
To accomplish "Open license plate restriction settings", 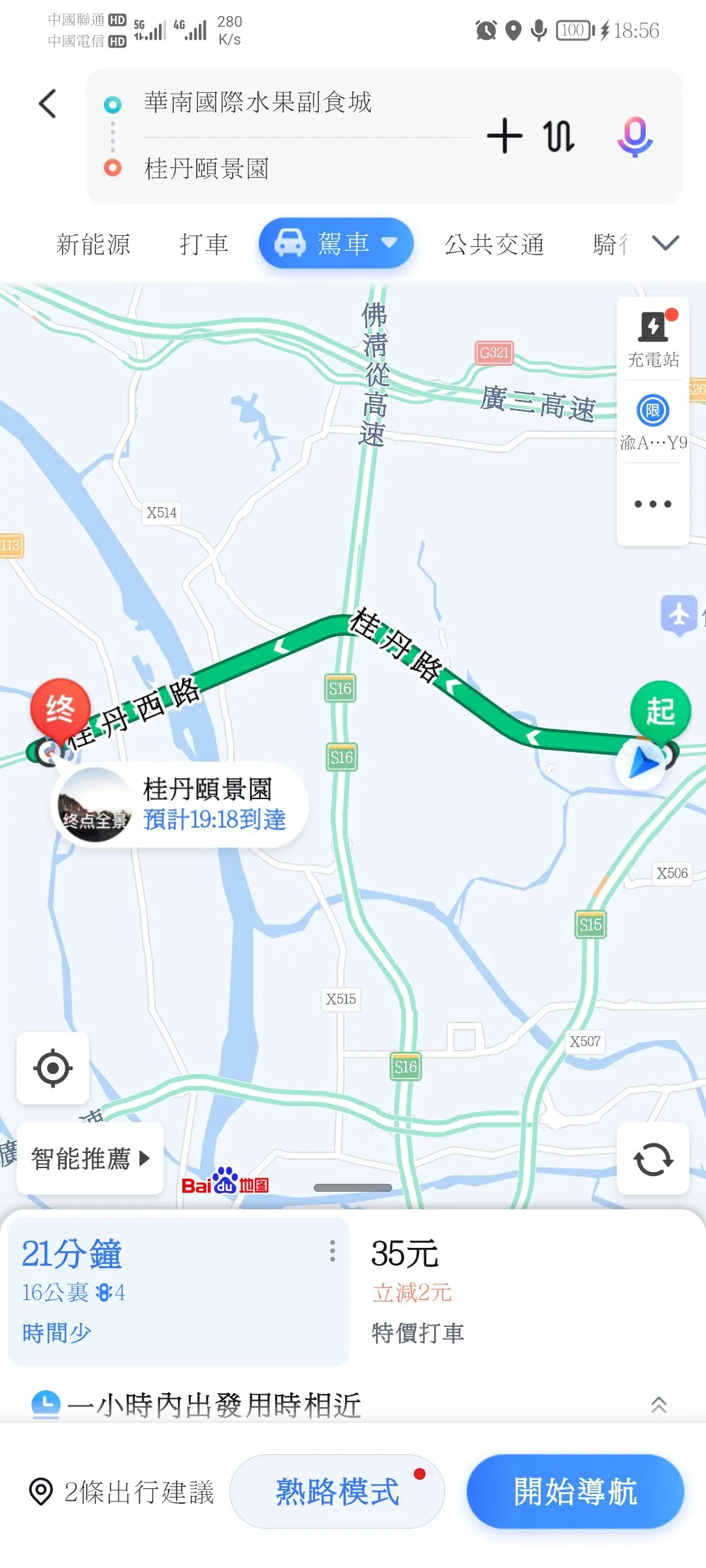I will (x=652, y=421).
